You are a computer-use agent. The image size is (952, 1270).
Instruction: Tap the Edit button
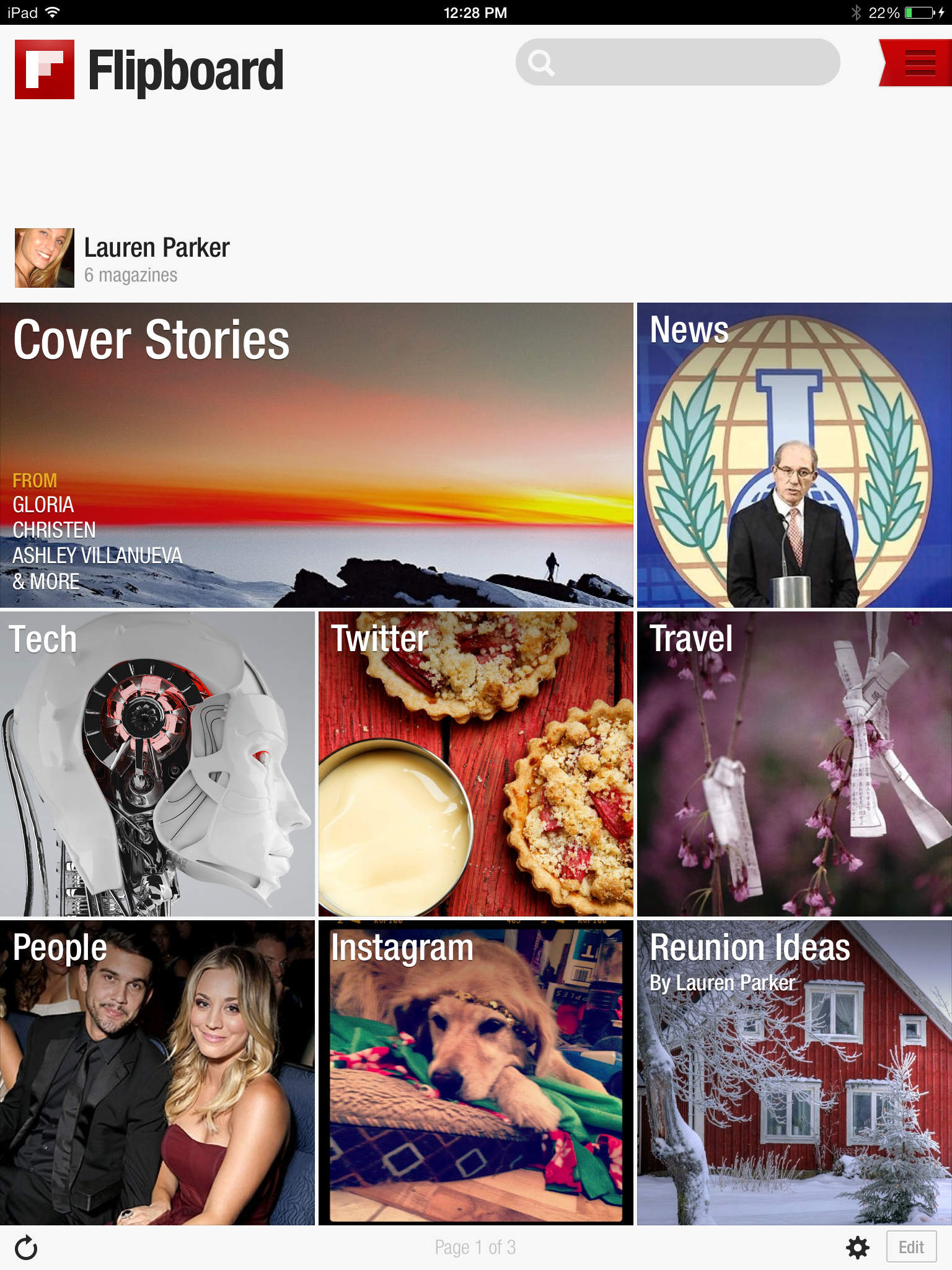pyautogui.click(x=910, y=1248)
